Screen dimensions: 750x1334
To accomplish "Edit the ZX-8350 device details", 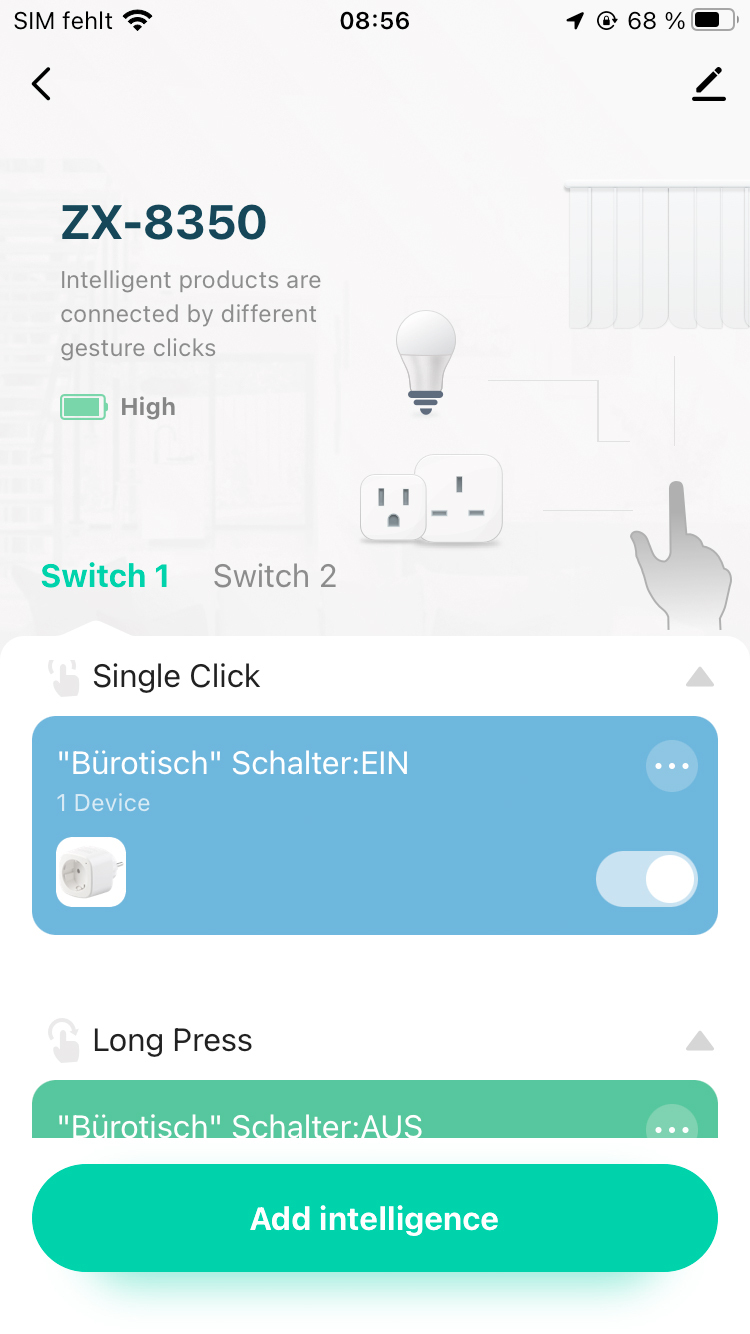I will [708, 85].
